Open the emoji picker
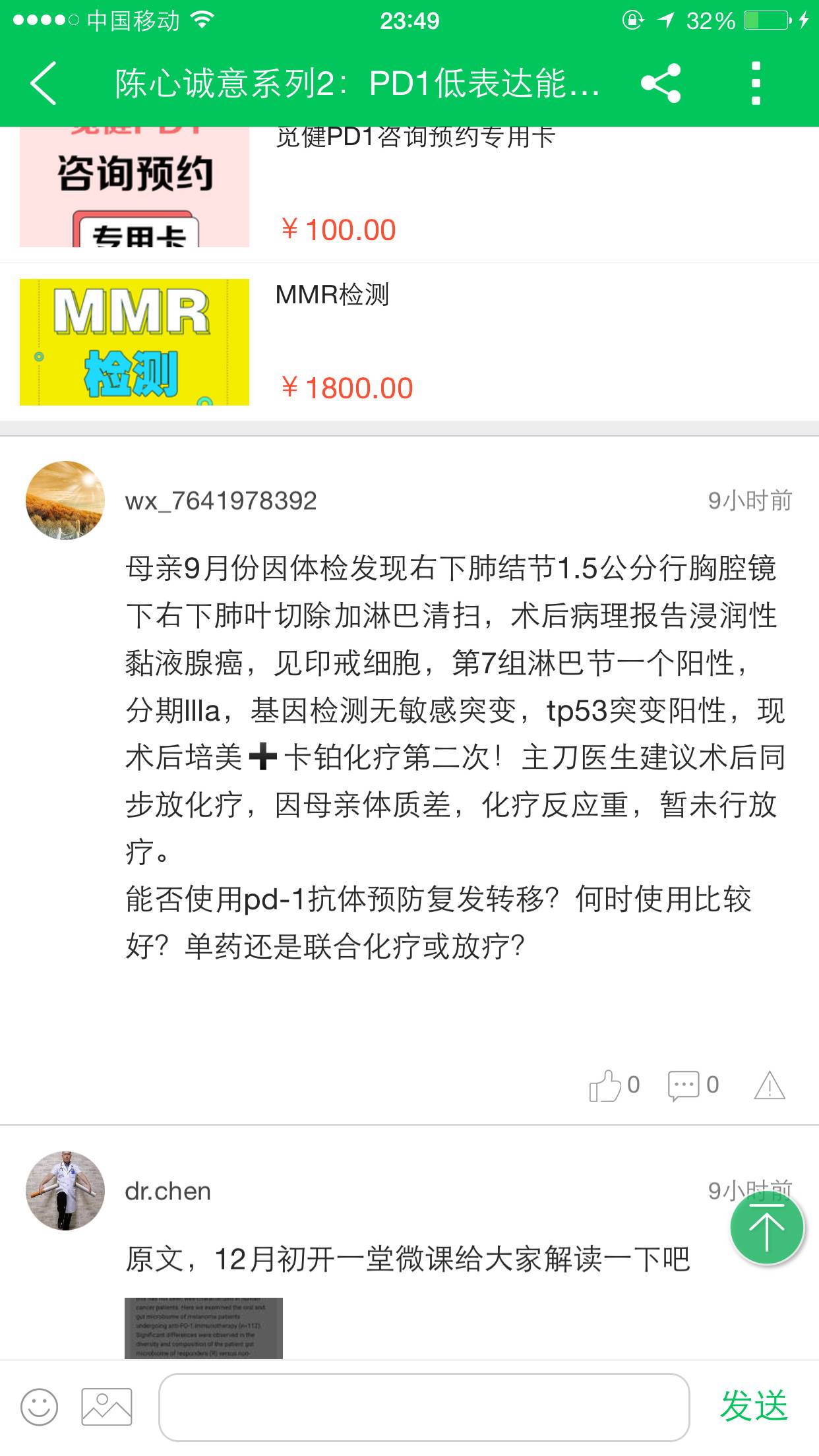819x1456 pixels. coord(40,1407)
